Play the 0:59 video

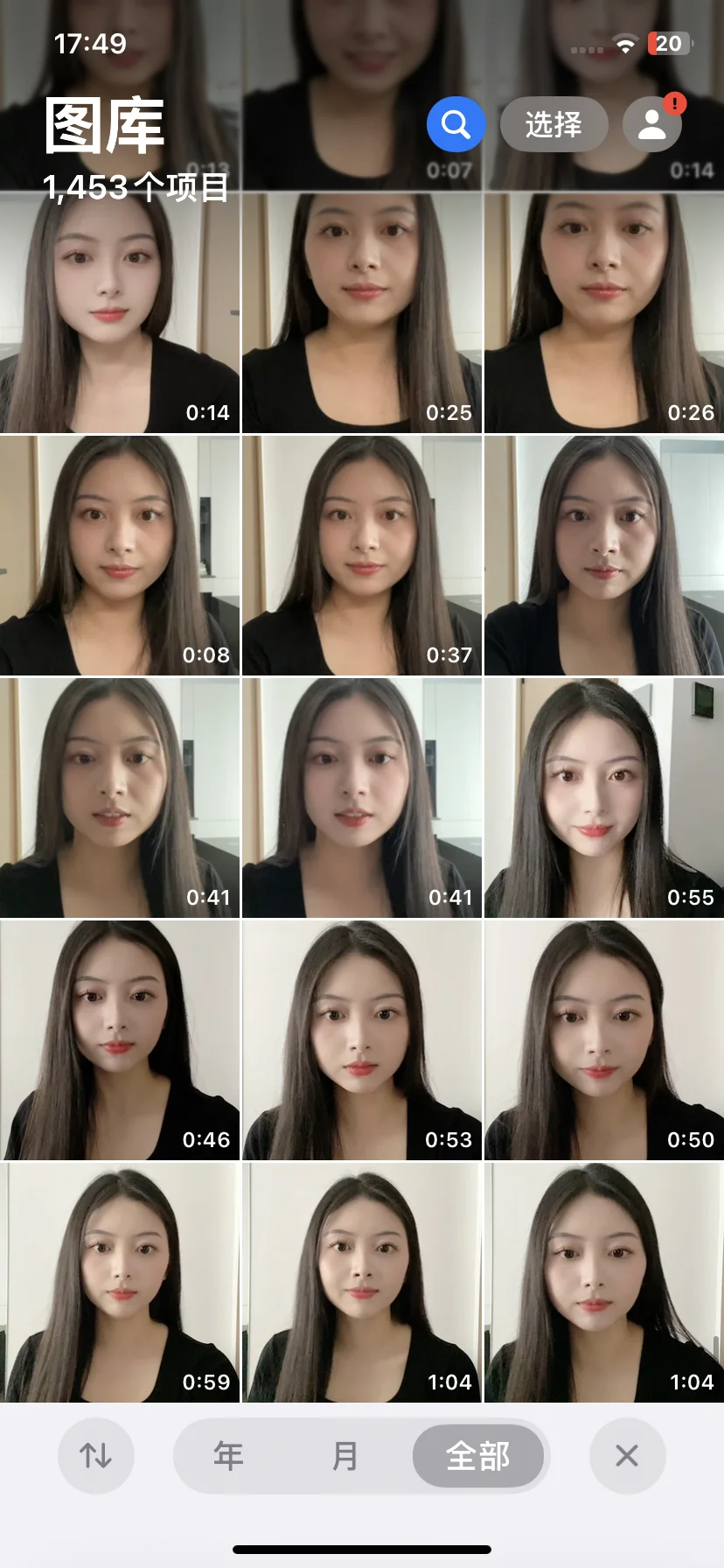coord(120,1282)
